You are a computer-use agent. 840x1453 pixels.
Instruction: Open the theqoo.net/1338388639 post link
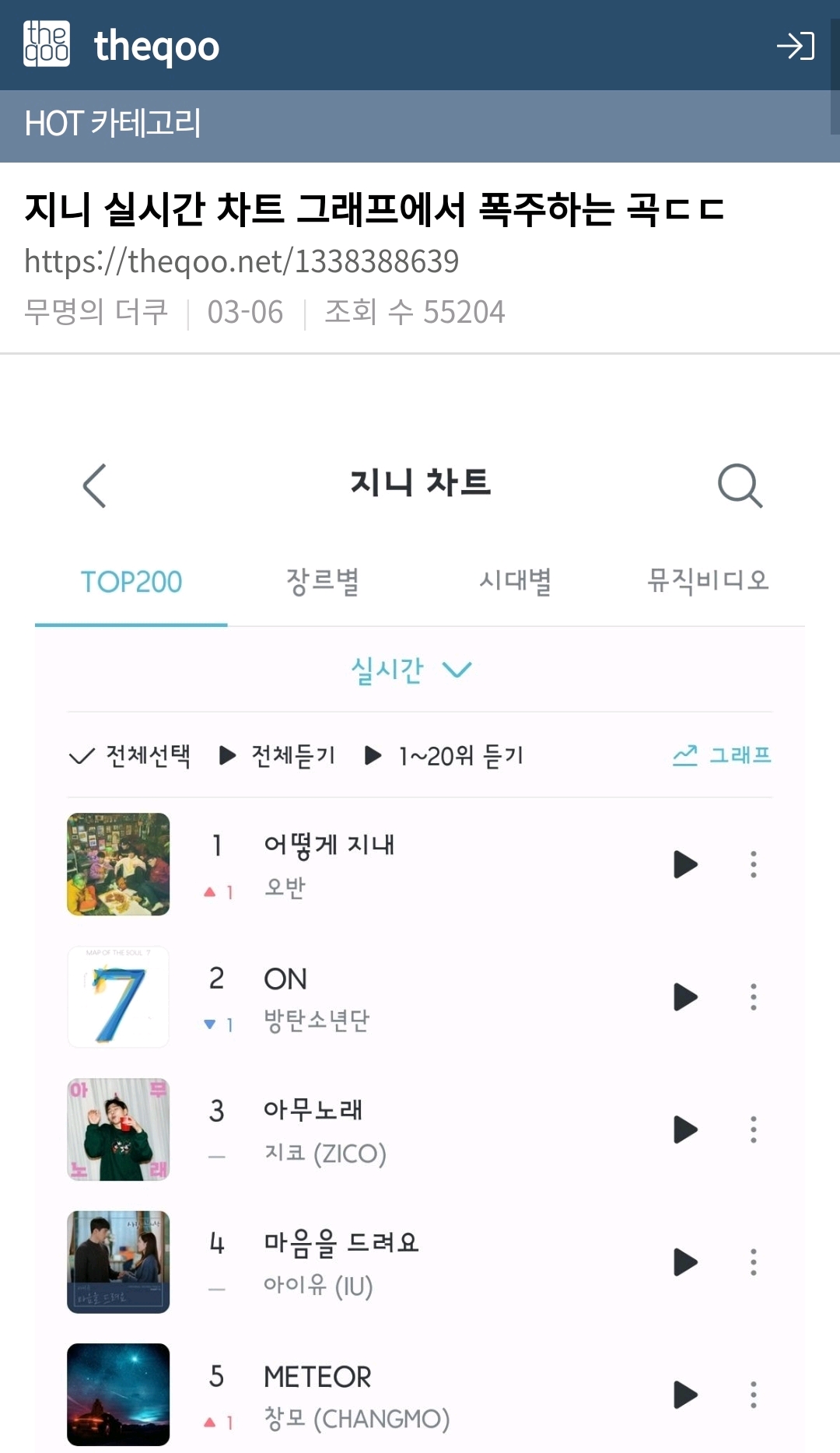241,261
